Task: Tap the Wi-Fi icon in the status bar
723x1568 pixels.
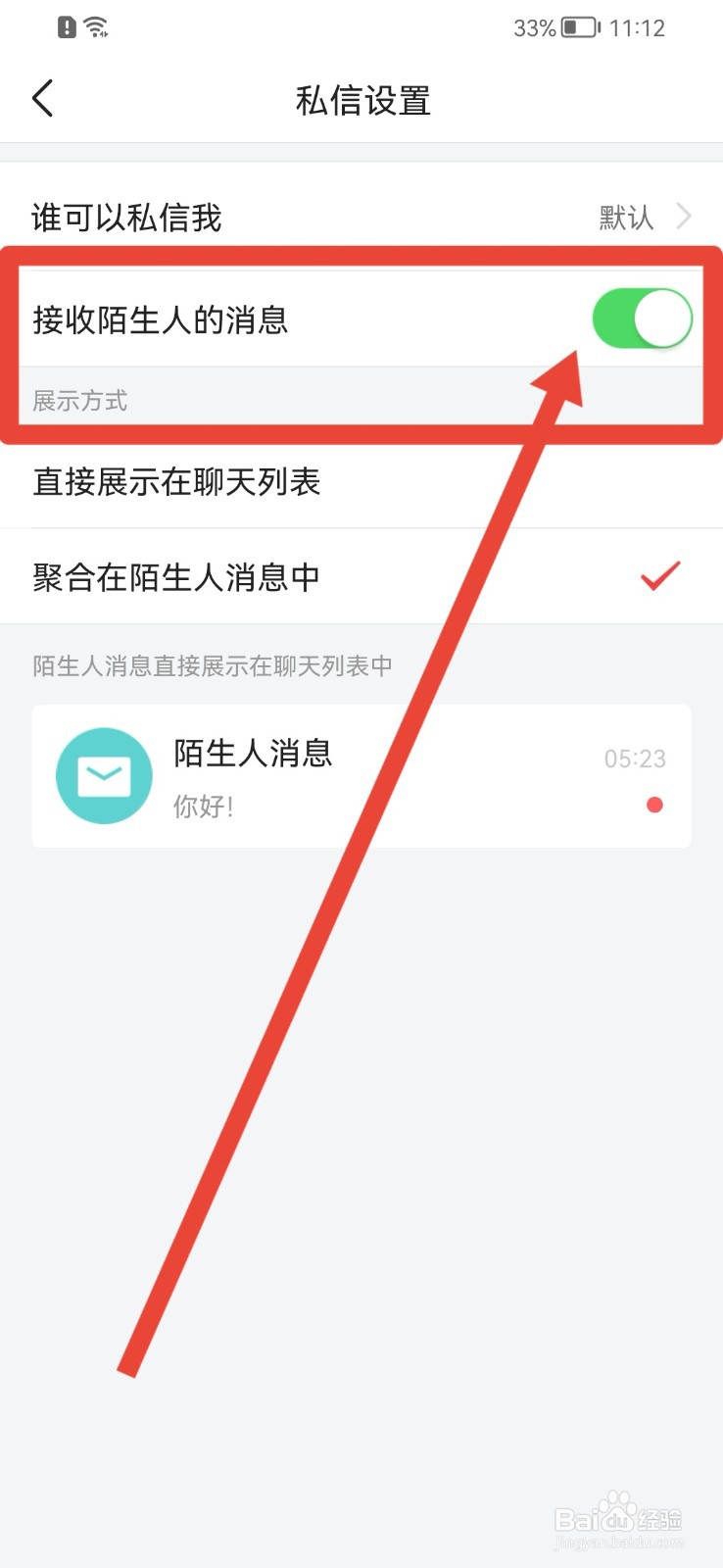Action: [x=95, y=26]
